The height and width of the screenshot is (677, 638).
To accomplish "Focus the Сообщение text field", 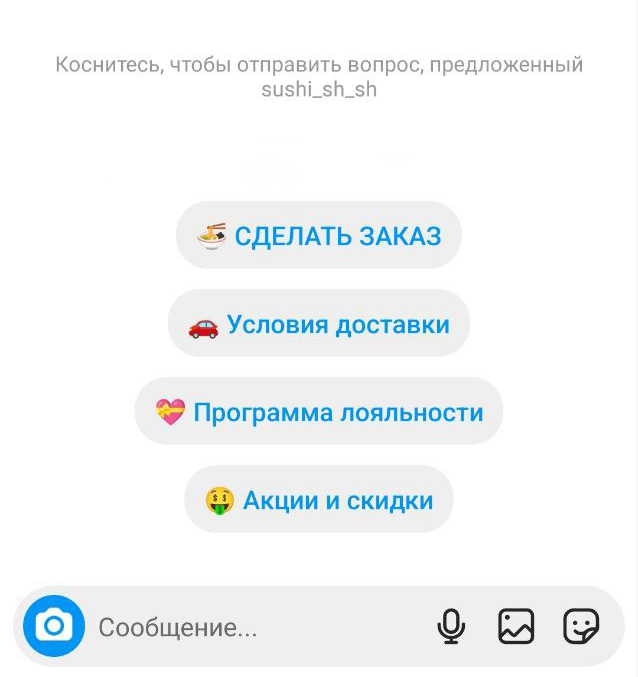I will (250, 627).
